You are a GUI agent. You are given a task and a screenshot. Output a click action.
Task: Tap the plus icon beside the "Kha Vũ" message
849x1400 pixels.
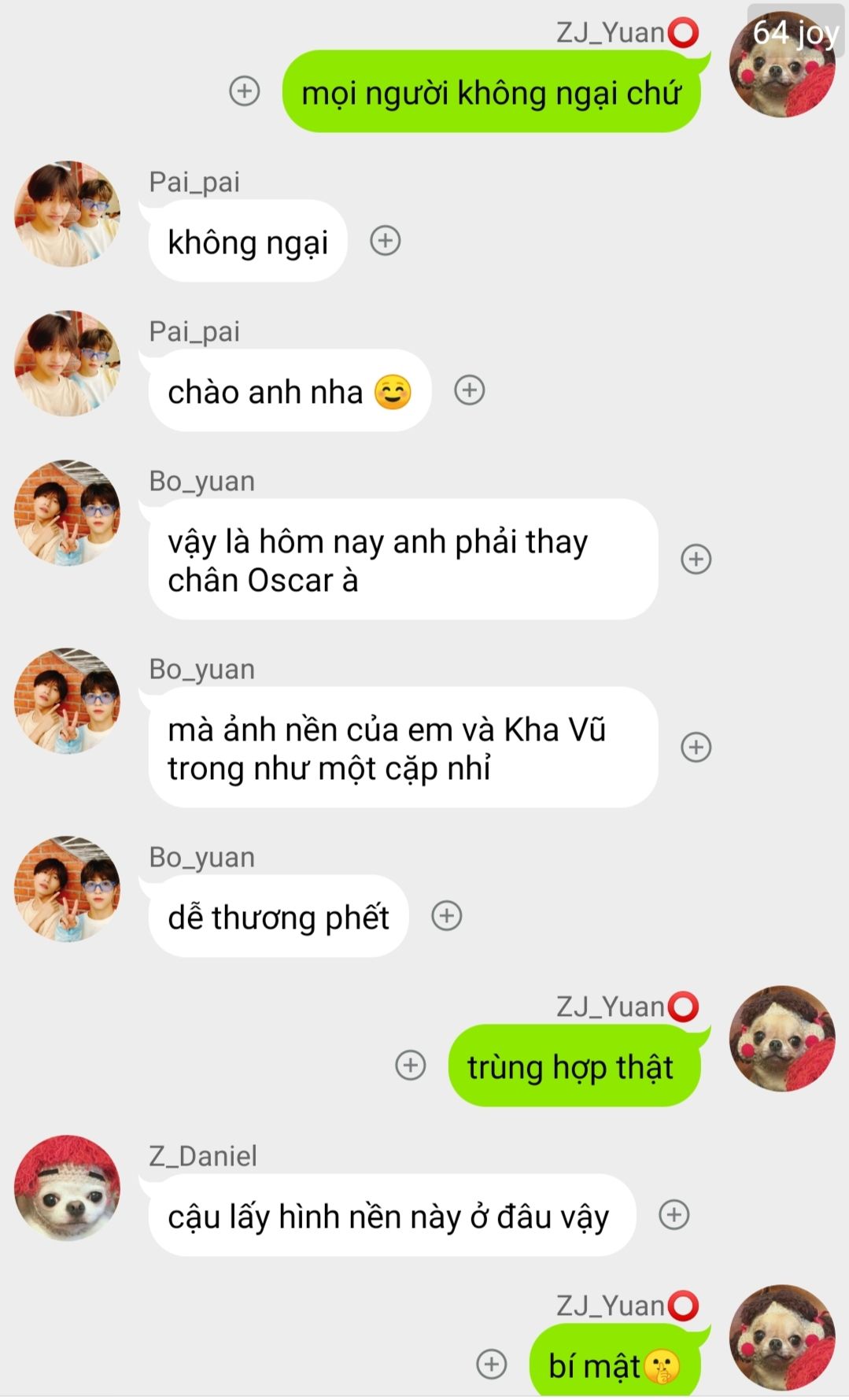pos(696,747)
